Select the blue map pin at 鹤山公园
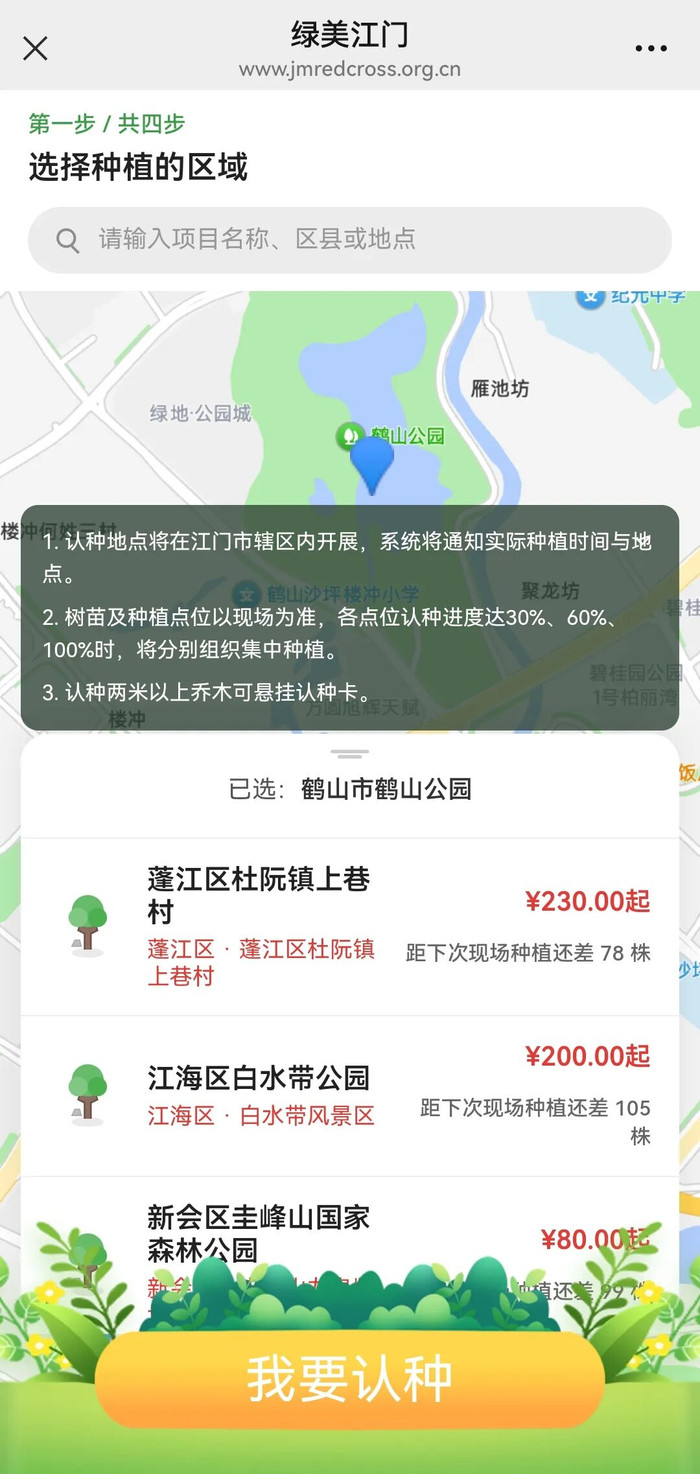The image size is (700, 1474). coord(372,463)
